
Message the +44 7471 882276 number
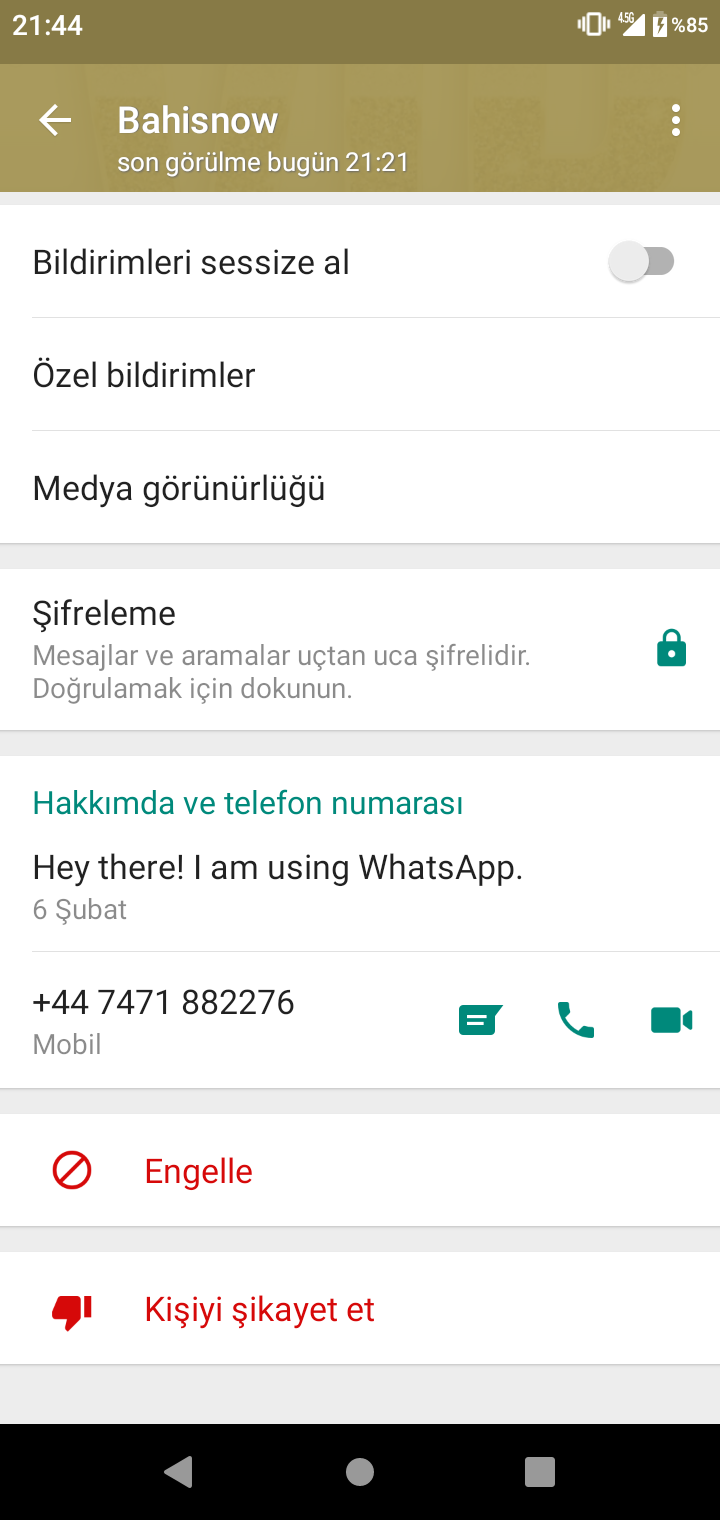pyautogui.click(x=480, y=1020)
